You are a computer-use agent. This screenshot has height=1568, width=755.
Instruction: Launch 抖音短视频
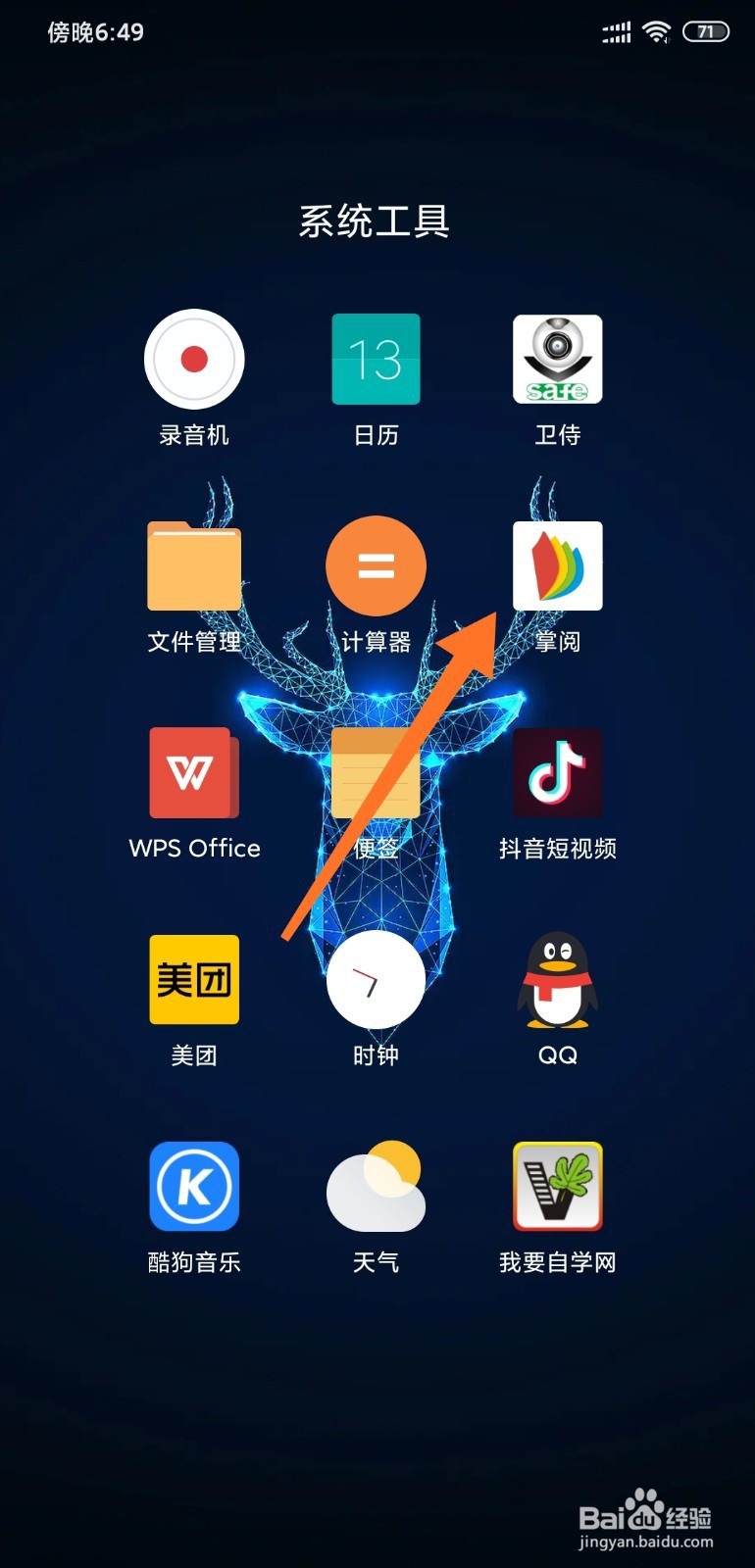tap(557, 774)
